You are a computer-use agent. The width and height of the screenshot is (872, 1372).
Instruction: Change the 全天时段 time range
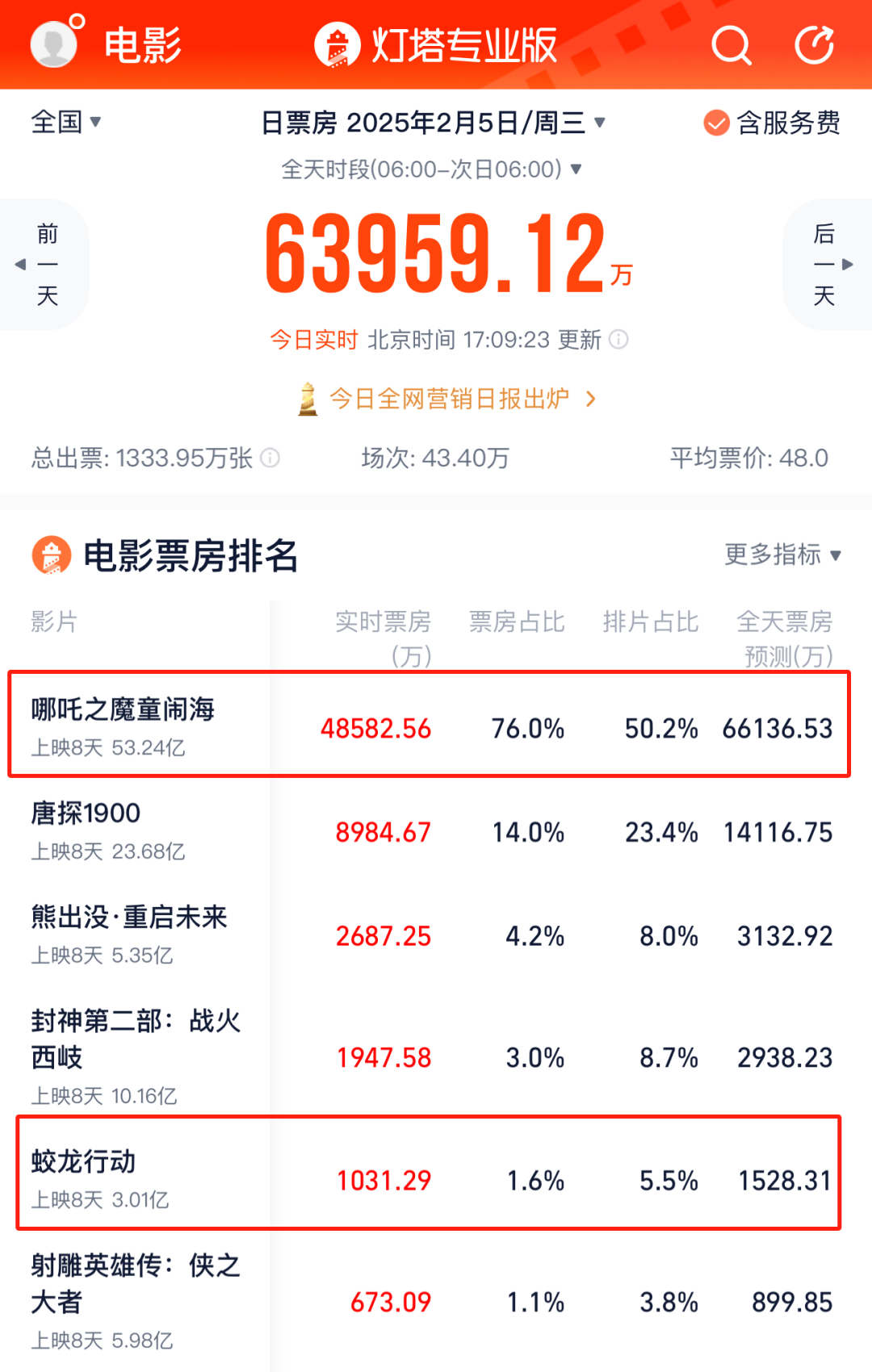[431, 169]
